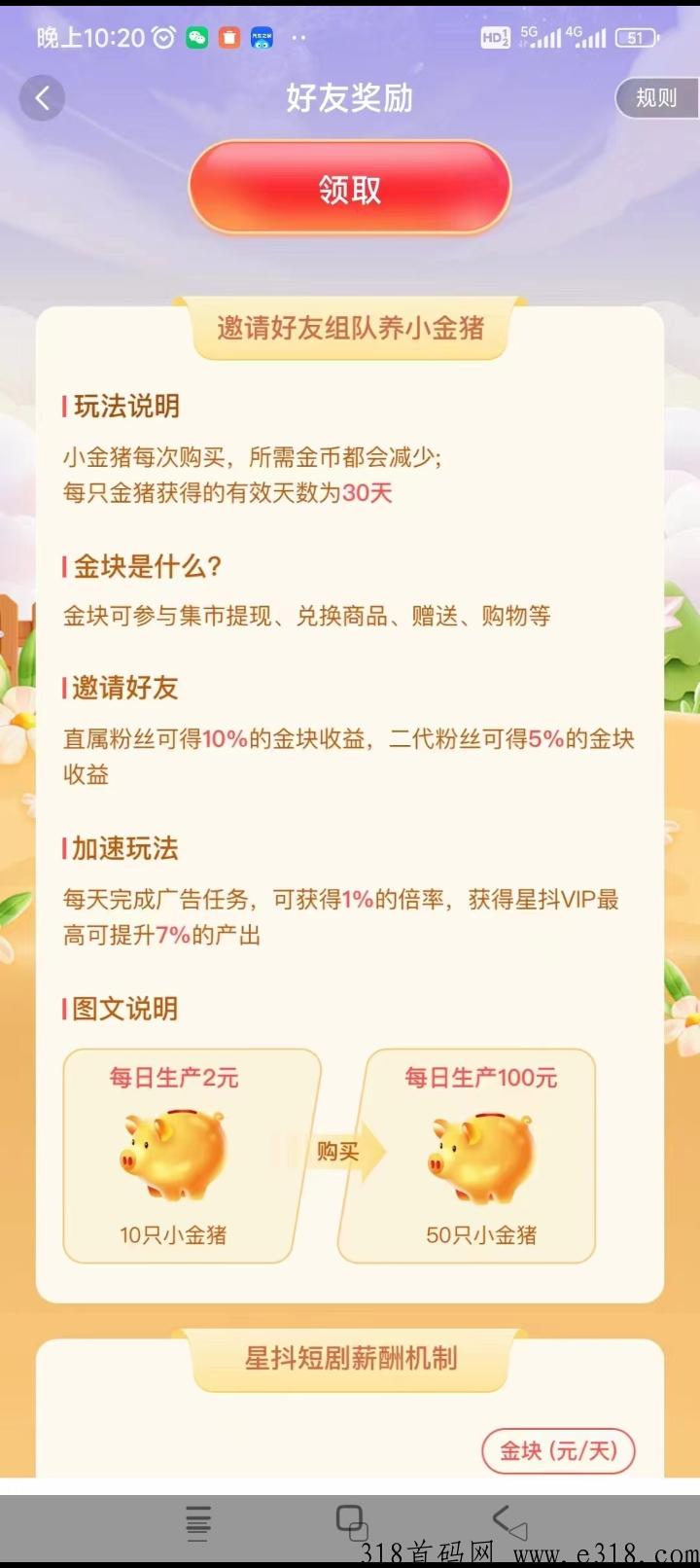The image size is (700, 1568).
Task: Open recent apps from the navigation bar
Action: [351, 1522]
